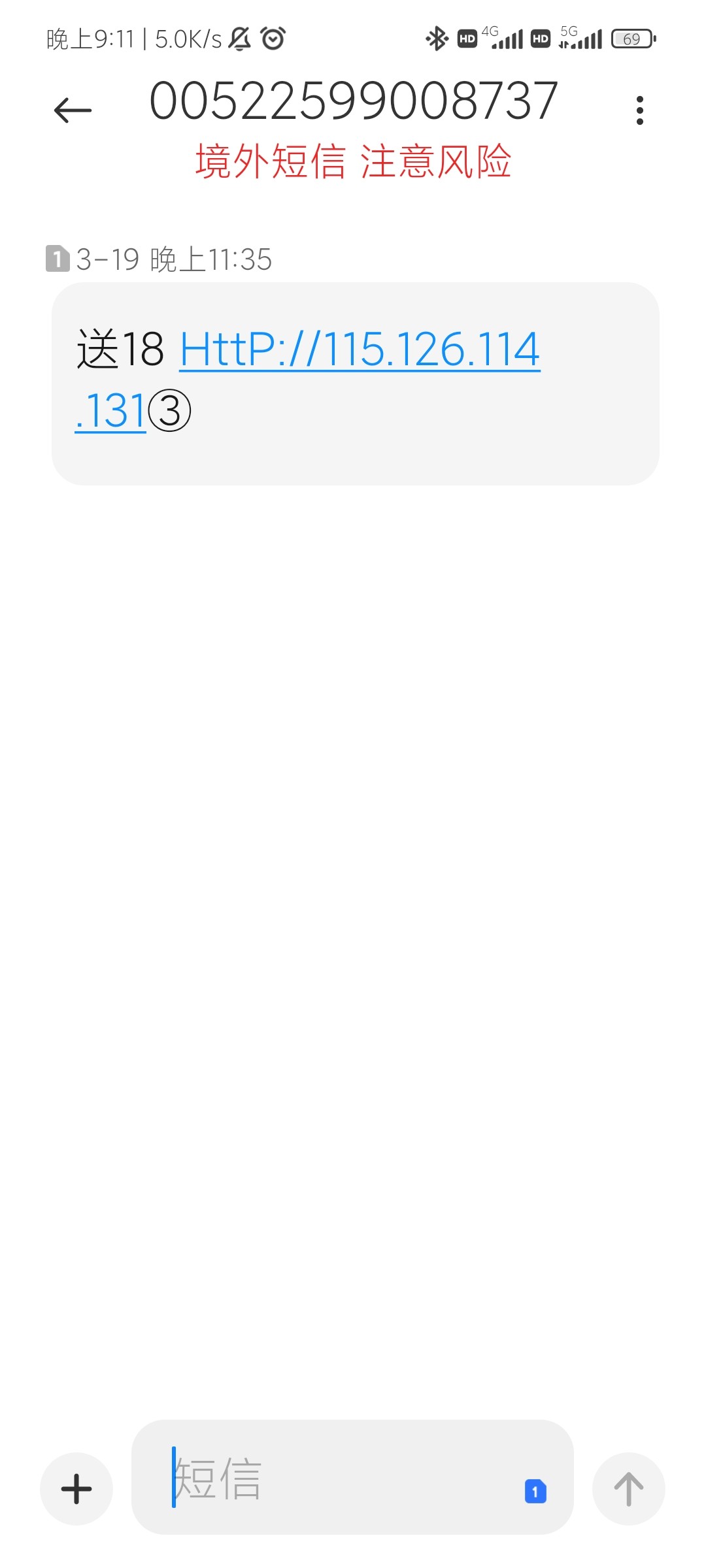
Task: Tap the plus attachment button
Action: click(76, 1488)
